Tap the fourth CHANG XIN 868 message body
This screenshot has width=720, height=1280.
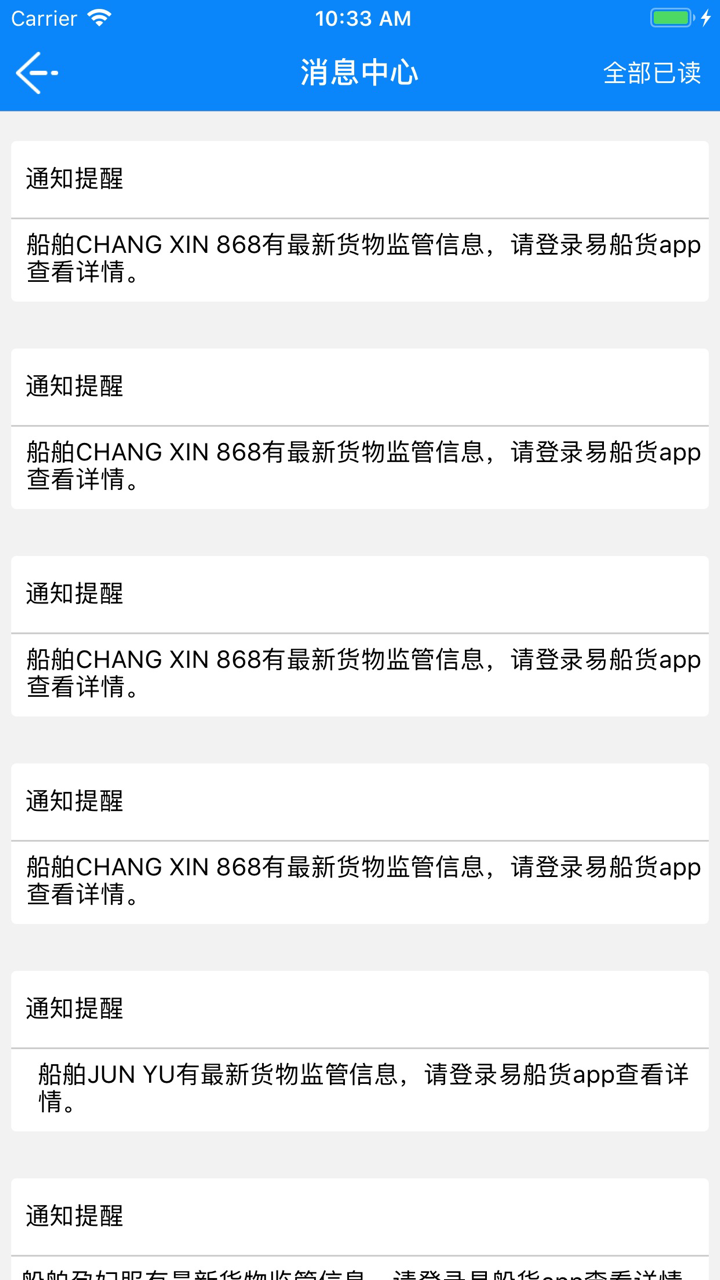[x=360, y=880]
